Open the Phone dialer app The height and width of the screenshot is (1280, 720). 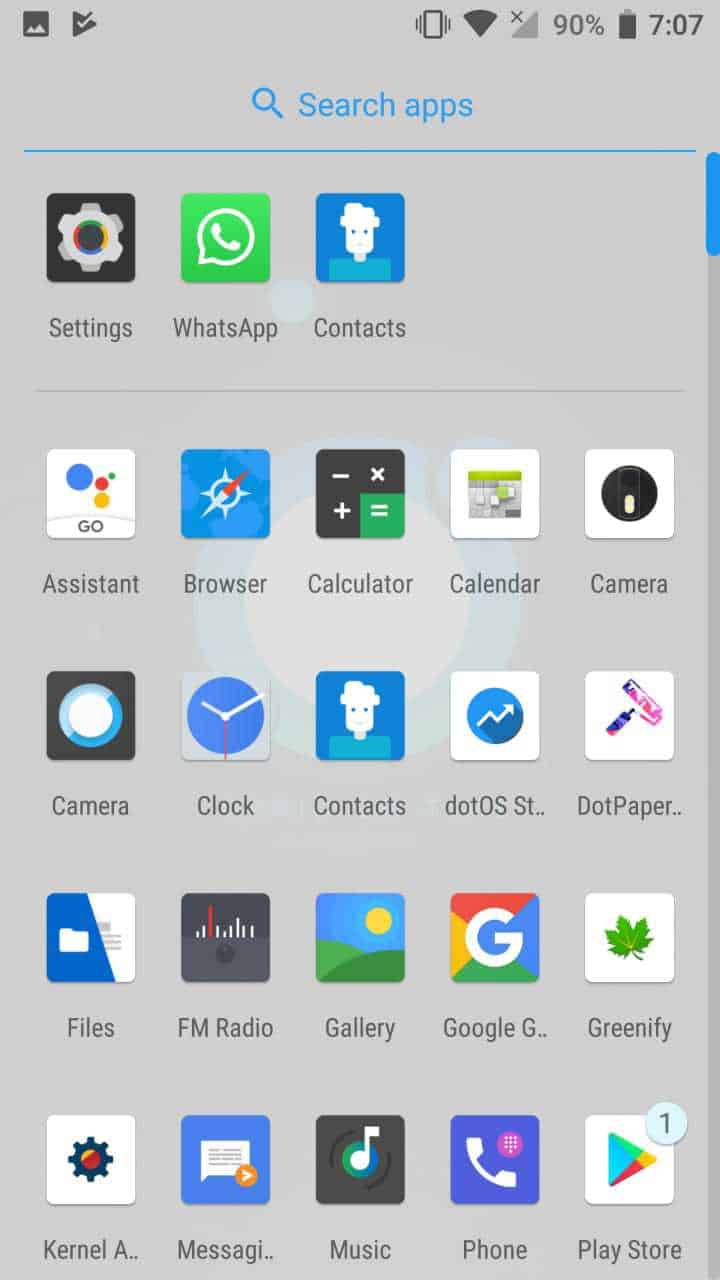pos(495,1160)
